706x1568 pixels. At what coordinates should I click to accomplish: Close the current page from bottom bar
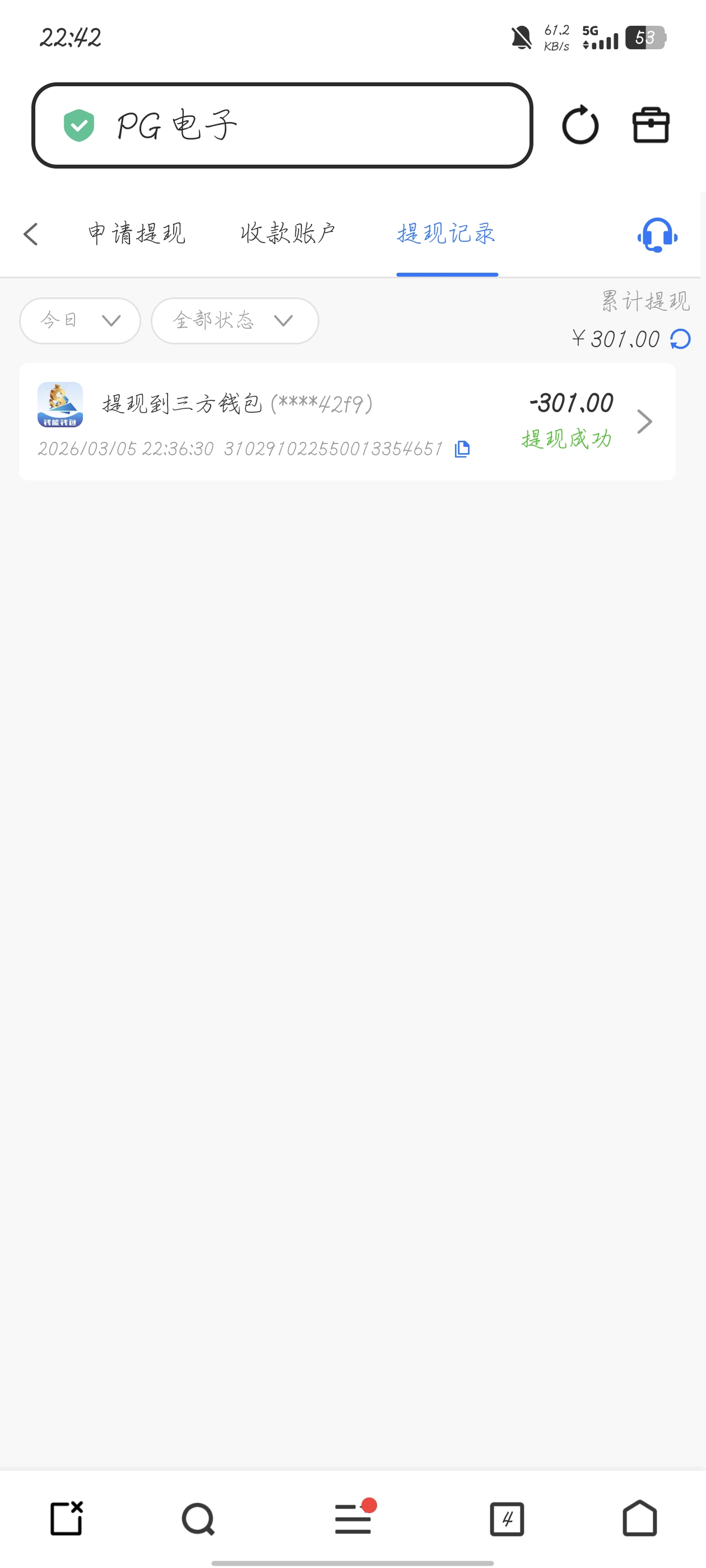click(x=66, y=1519)
